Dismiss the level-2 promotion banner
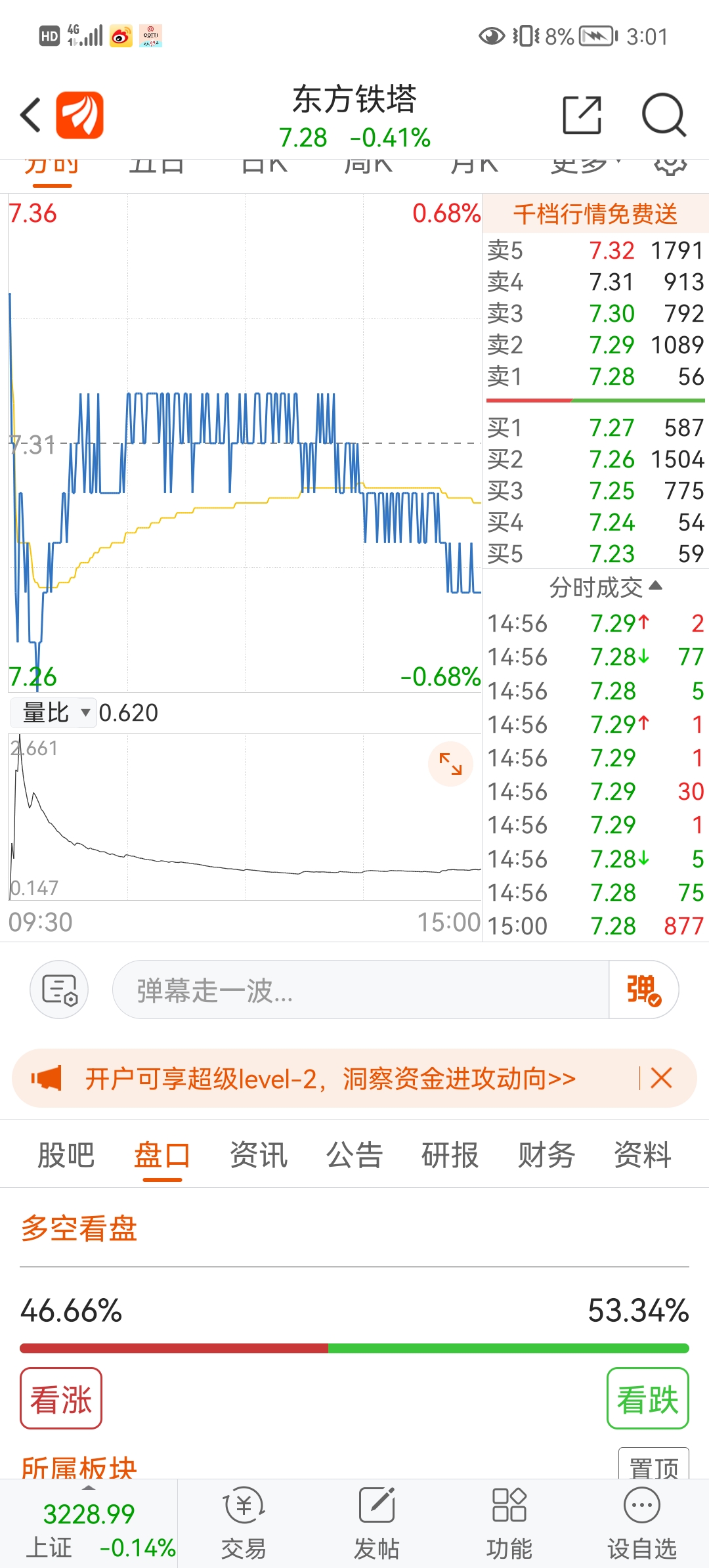The height and width of the screenshot is (1568, 709). point(661,1078)
